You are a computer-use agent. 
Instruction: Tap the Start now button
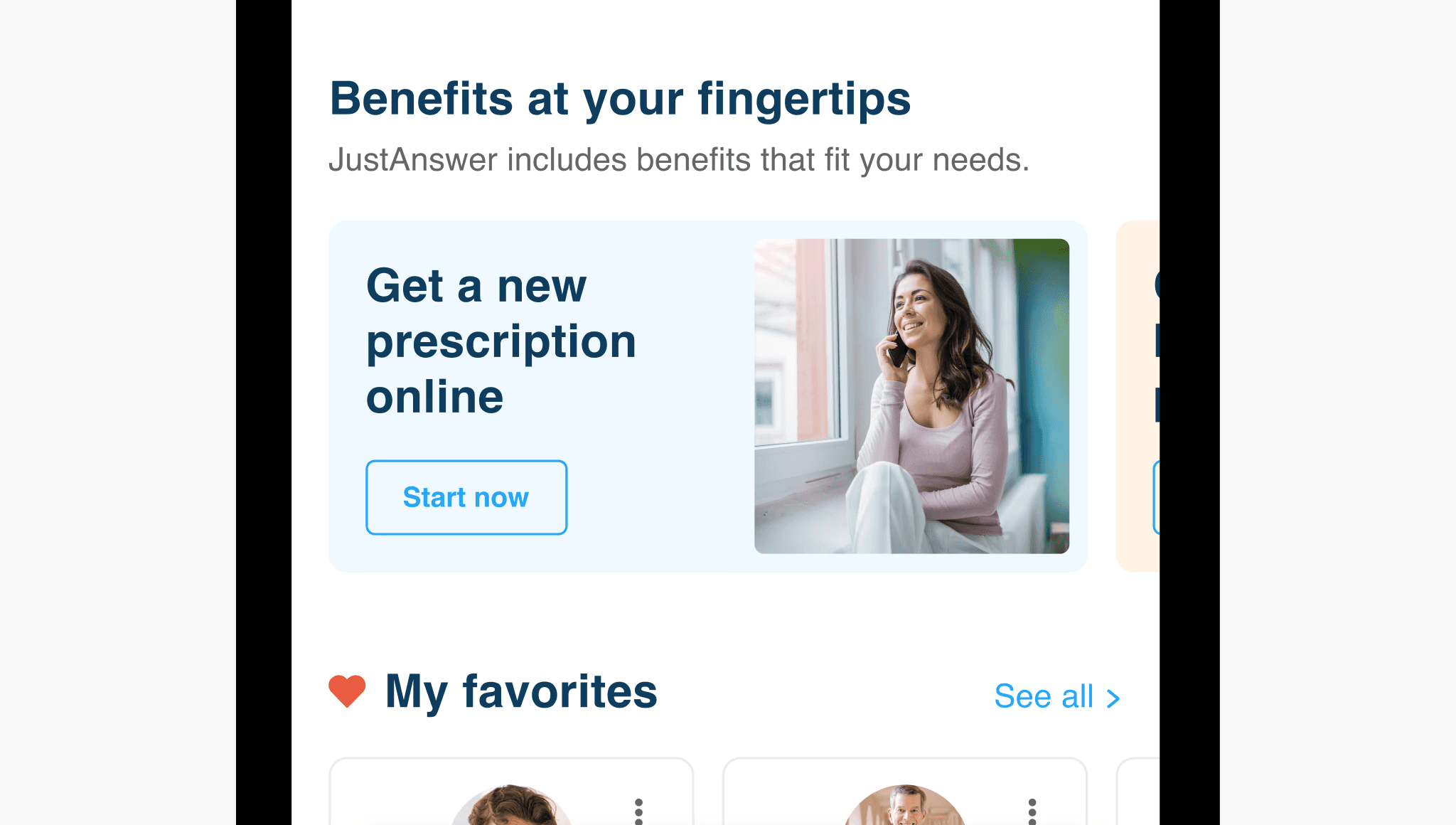pyautogui.click(x=466, y=497)
